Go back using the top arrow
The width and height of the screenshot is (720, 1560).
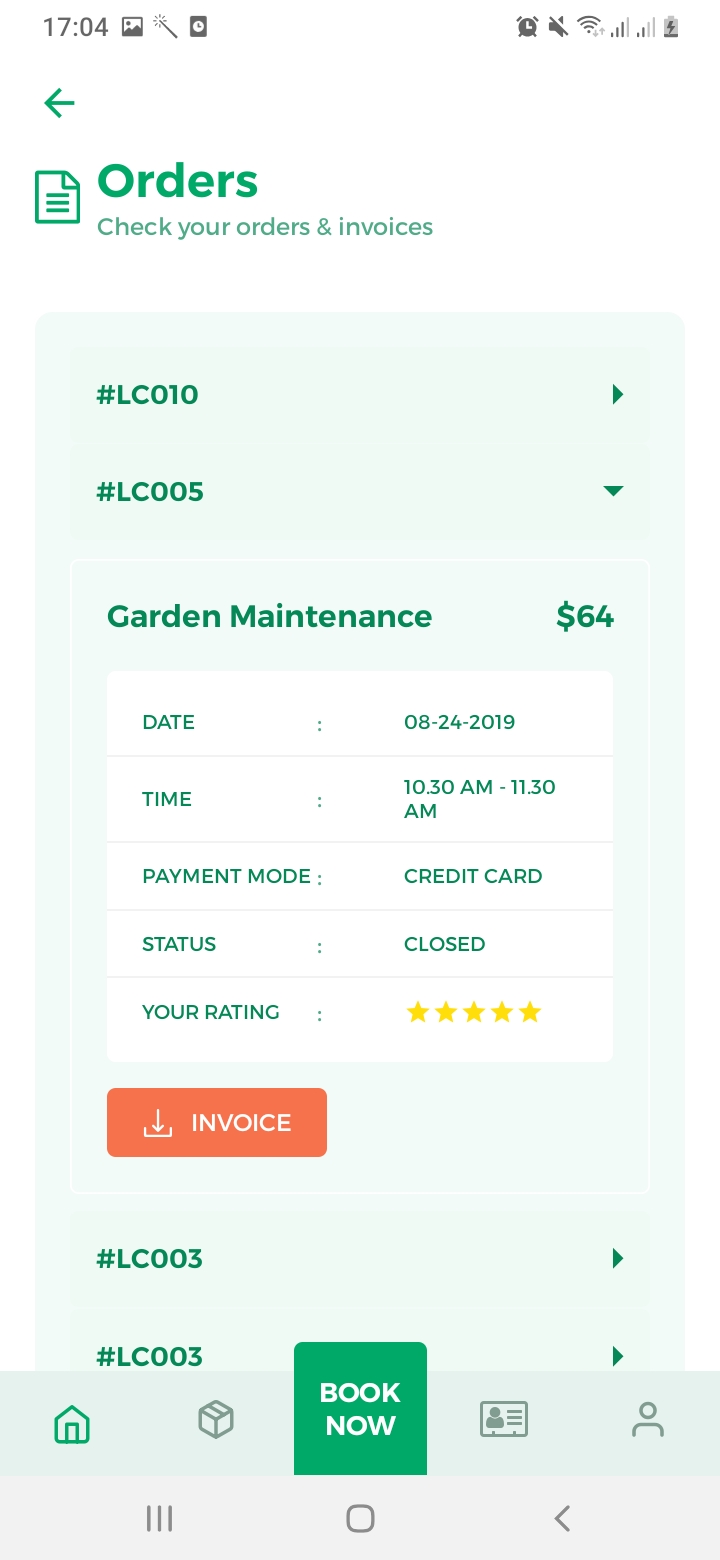(60, 103)
